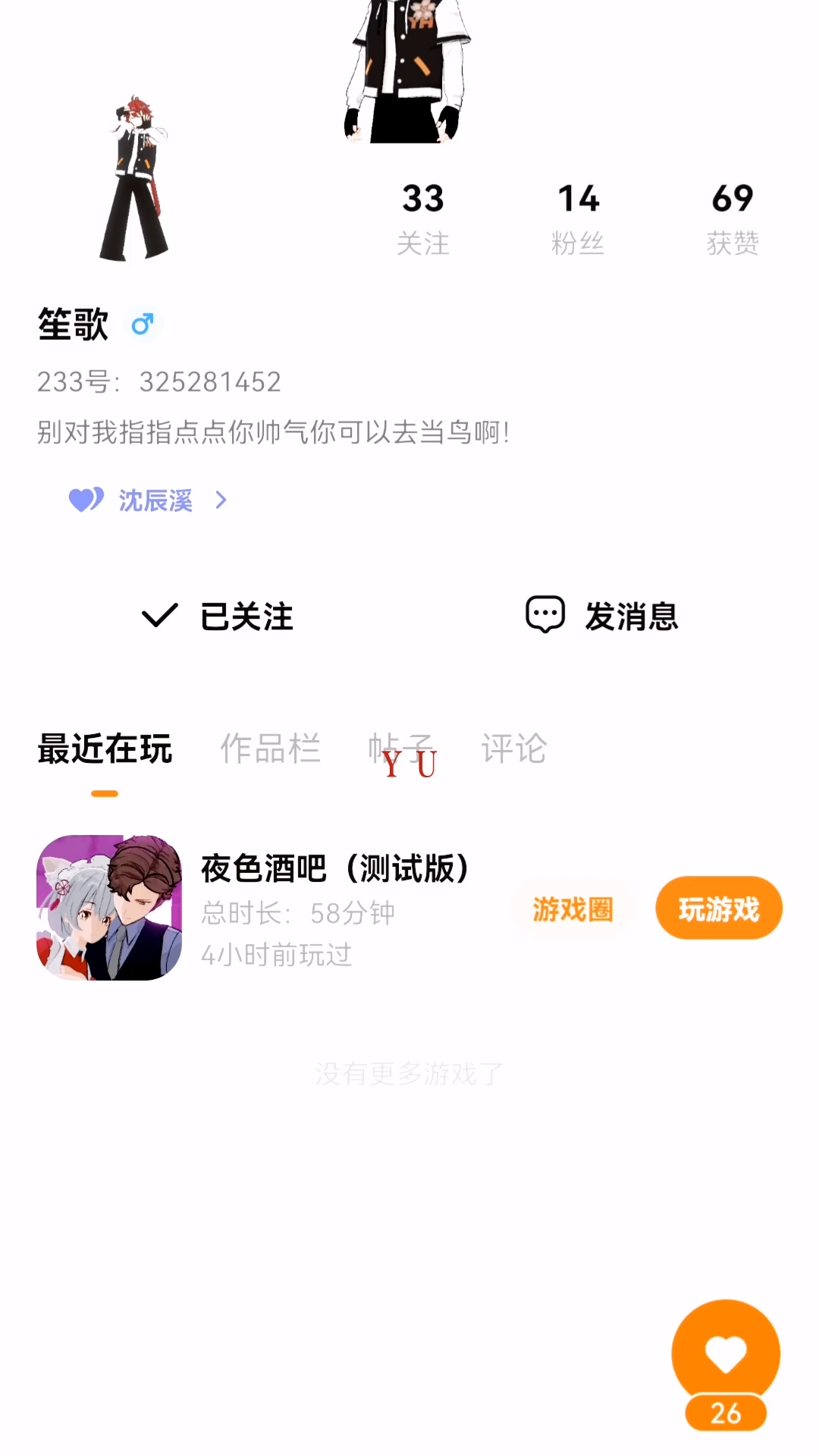Screen dimensions: 819x1456
Task: Open the 关注 following list
Action: (423, 218)
